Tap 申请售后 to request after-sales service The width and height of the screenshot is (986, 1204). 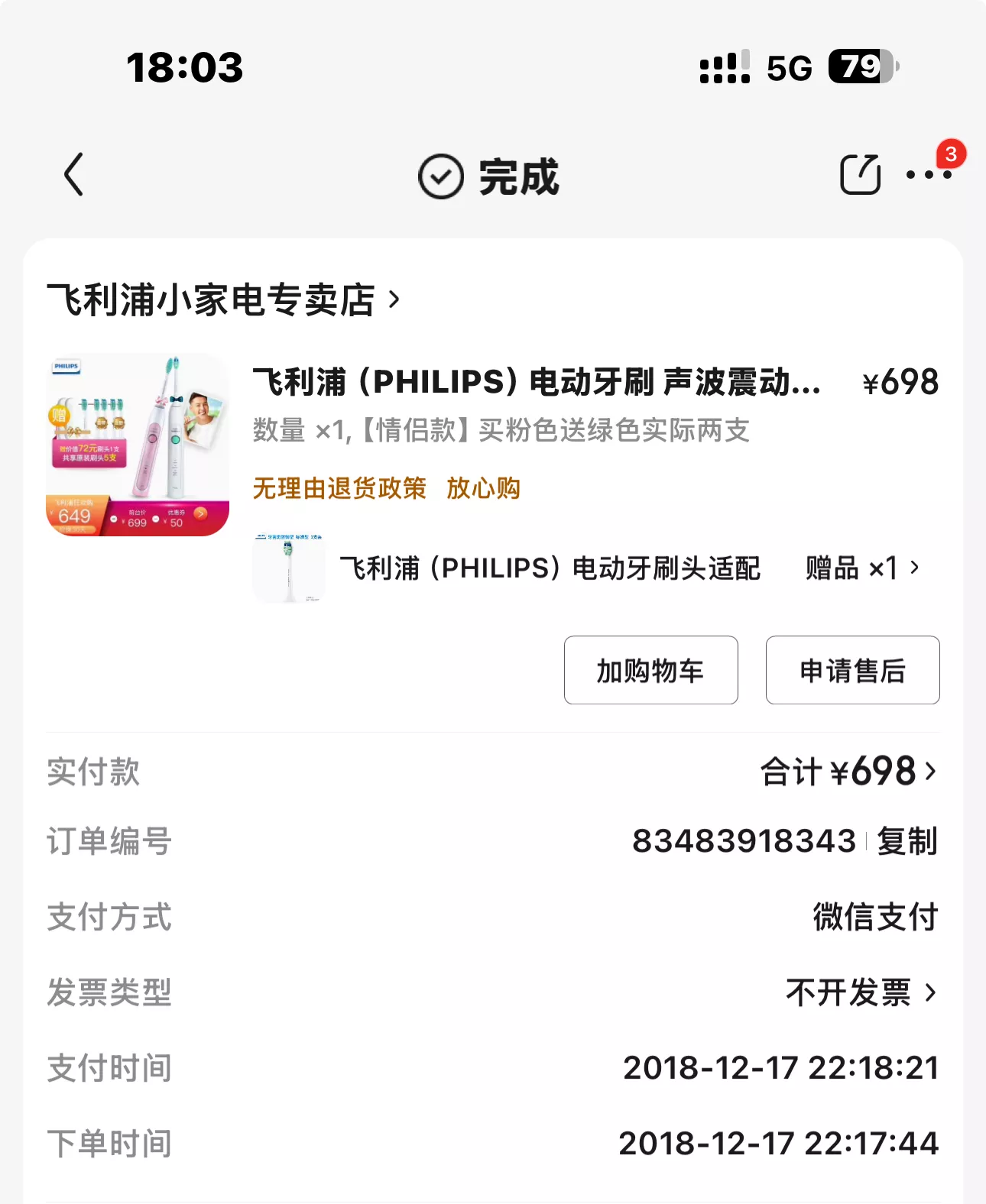pyautogui.click(x=852, y=670)
